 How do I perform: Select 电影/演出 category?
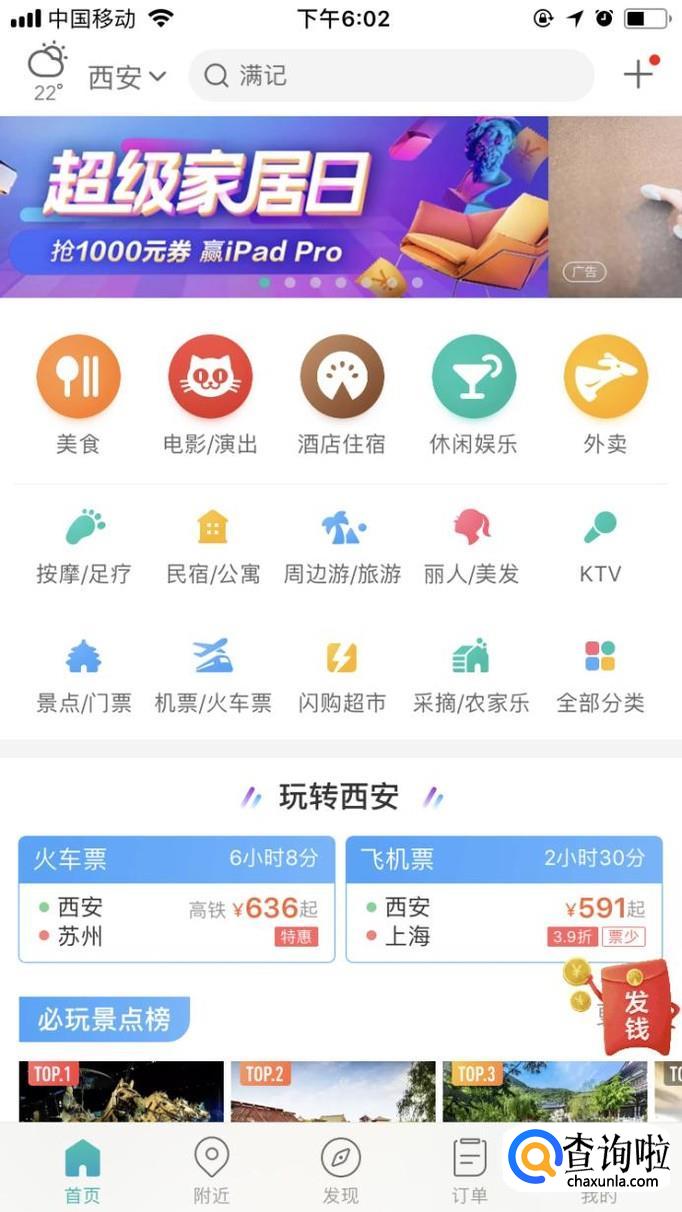[x=210, y=393]
